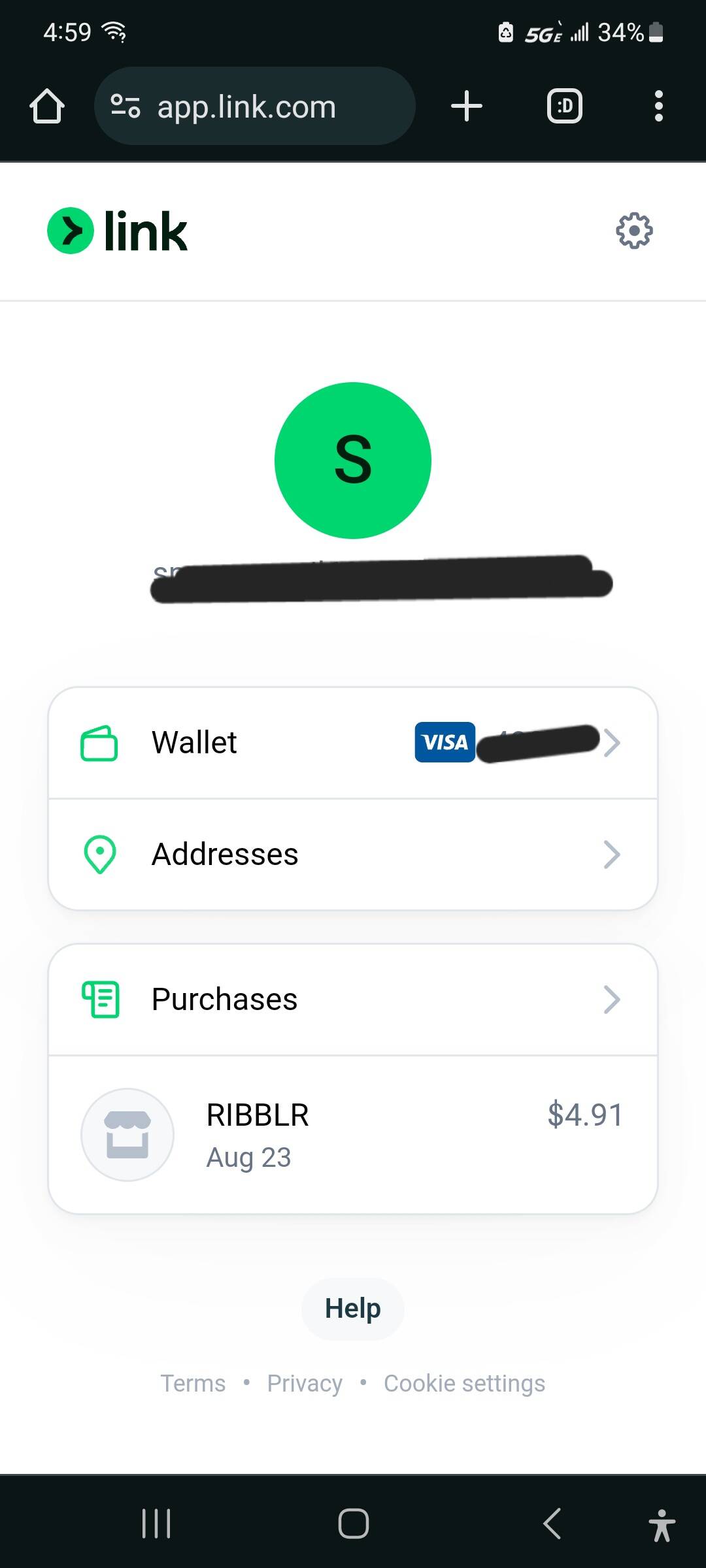View the RIBBLR purchase from Aug 23
This screenshot has height=1568, width=706.
click(x=353, y=1135)
